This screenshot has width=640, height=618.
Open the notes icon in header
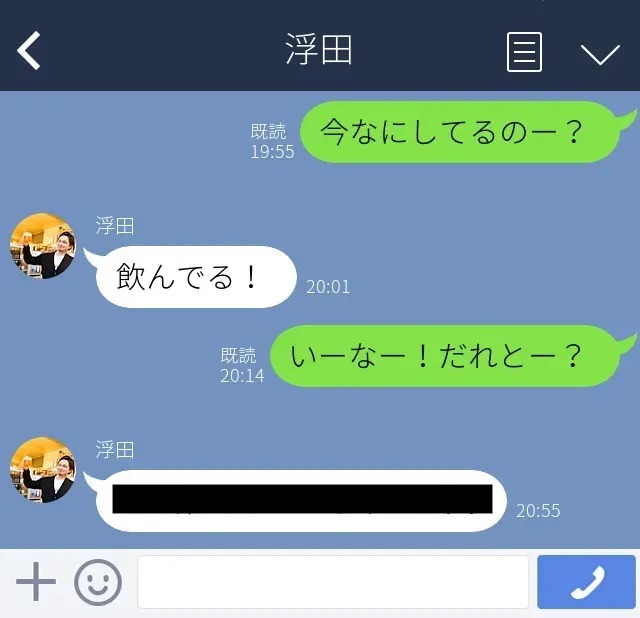[524, 52]
